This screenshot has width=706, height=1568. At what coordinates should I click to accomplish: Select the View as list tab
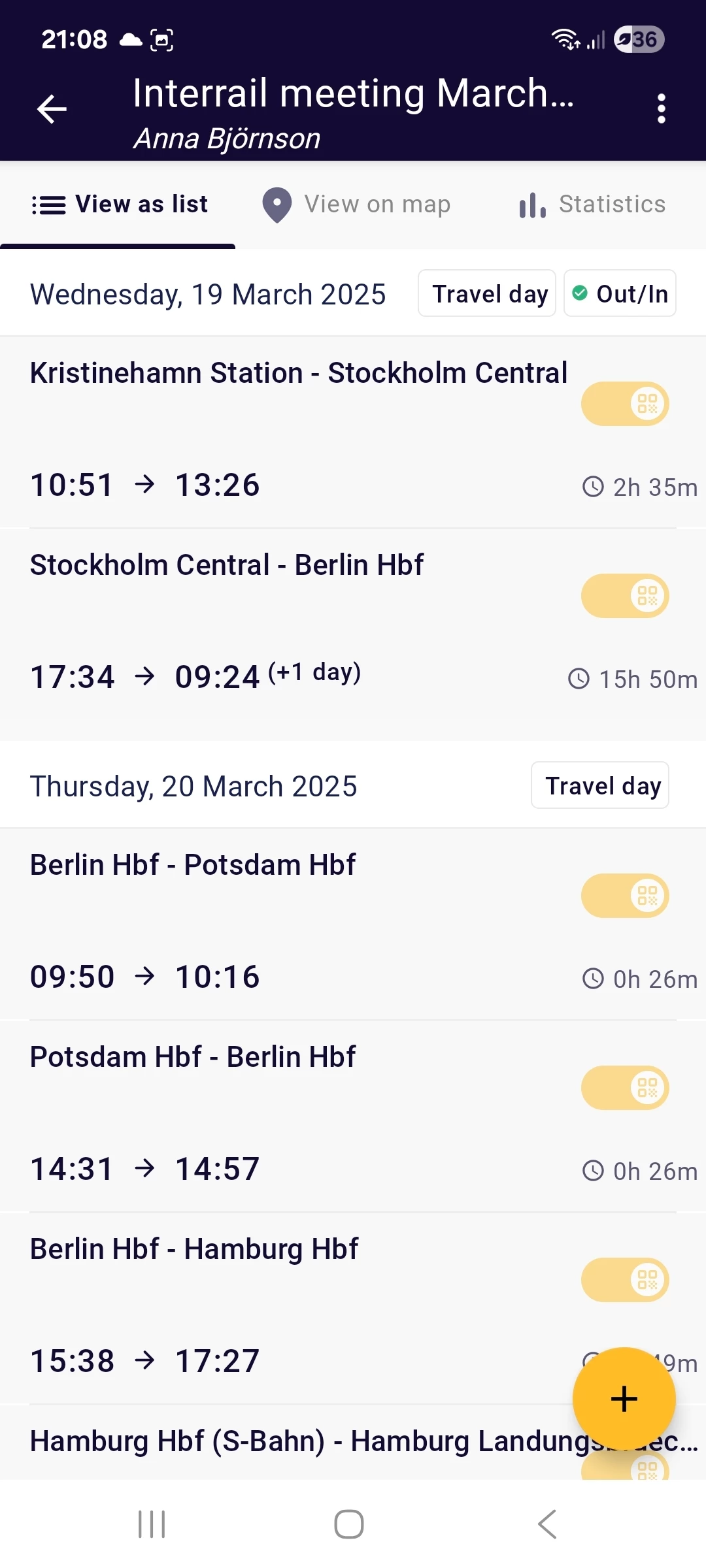click(x=120, y=204)
